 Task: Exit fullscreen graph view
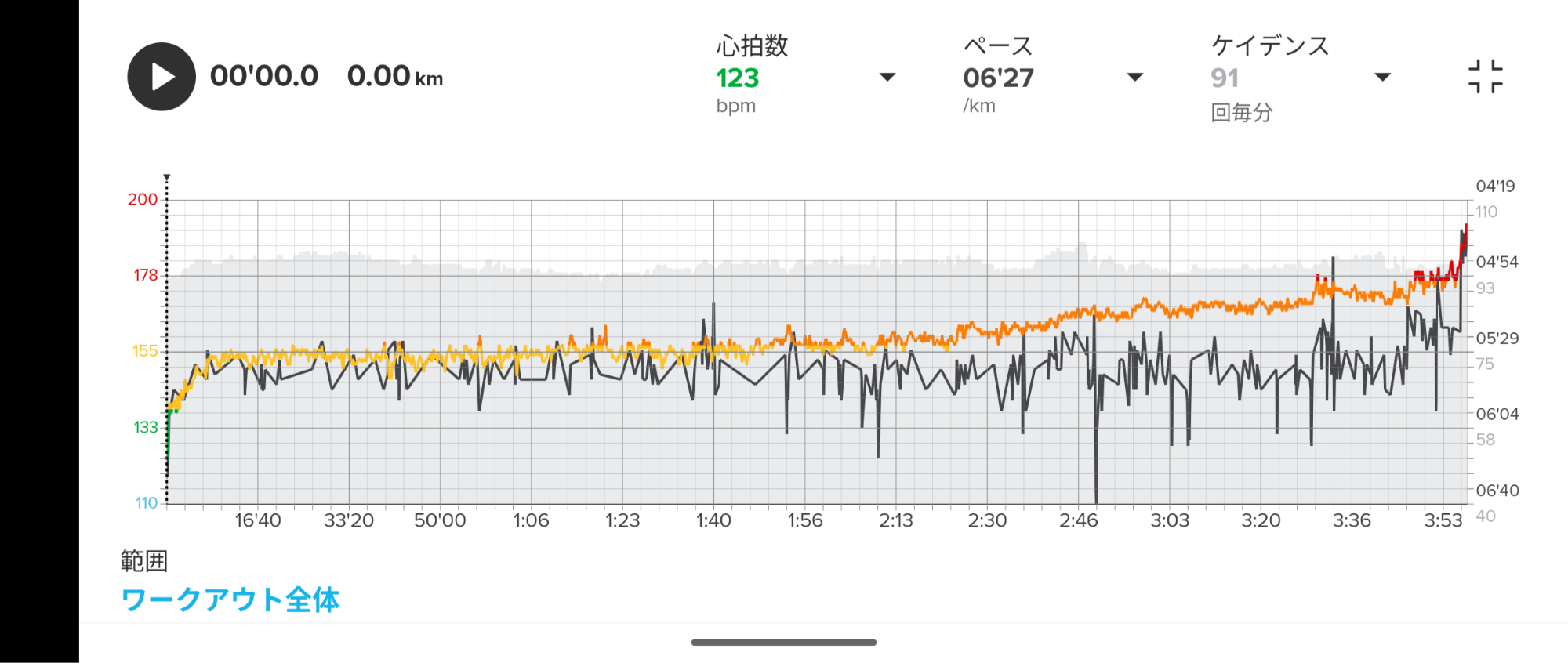coord(1485,77)
